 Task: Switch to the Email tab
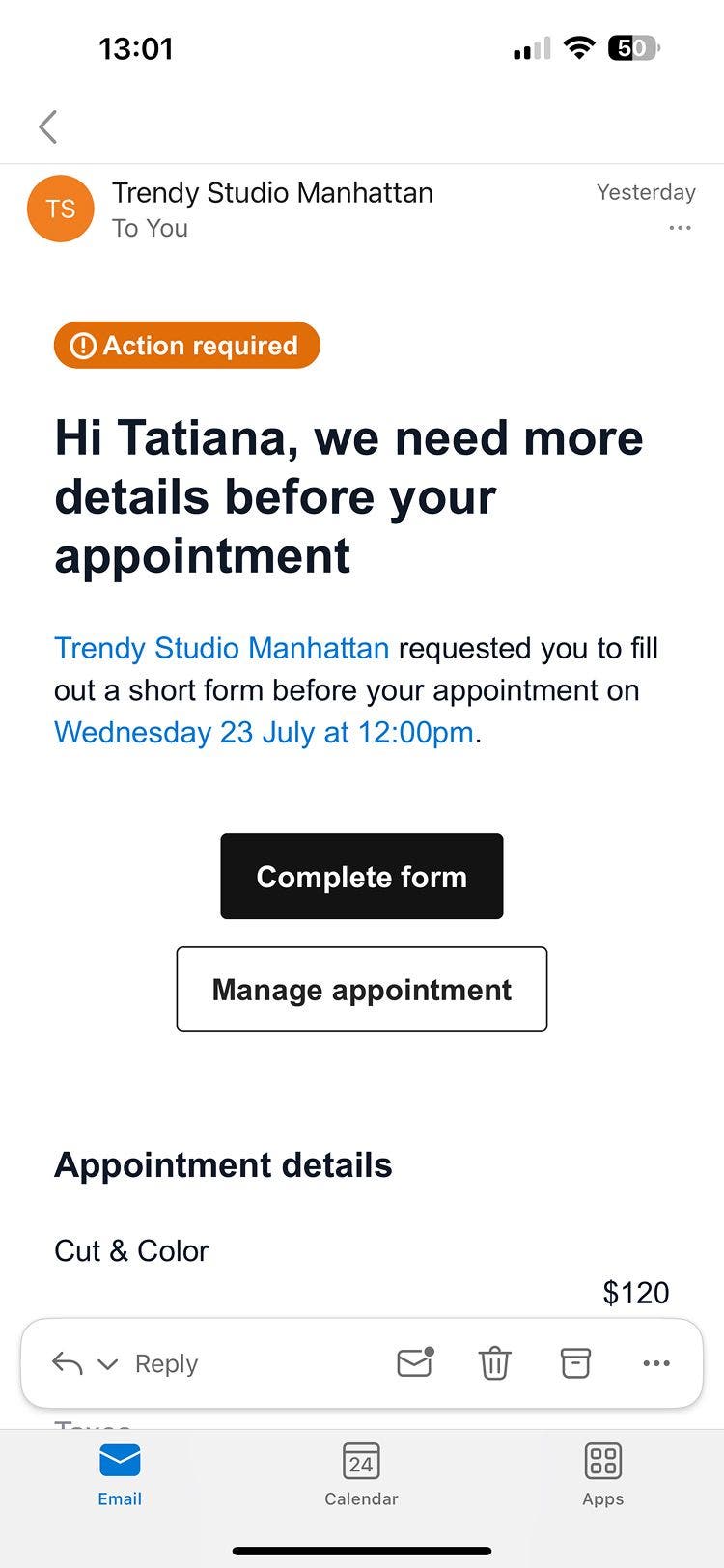click(x=120, y=1473)
